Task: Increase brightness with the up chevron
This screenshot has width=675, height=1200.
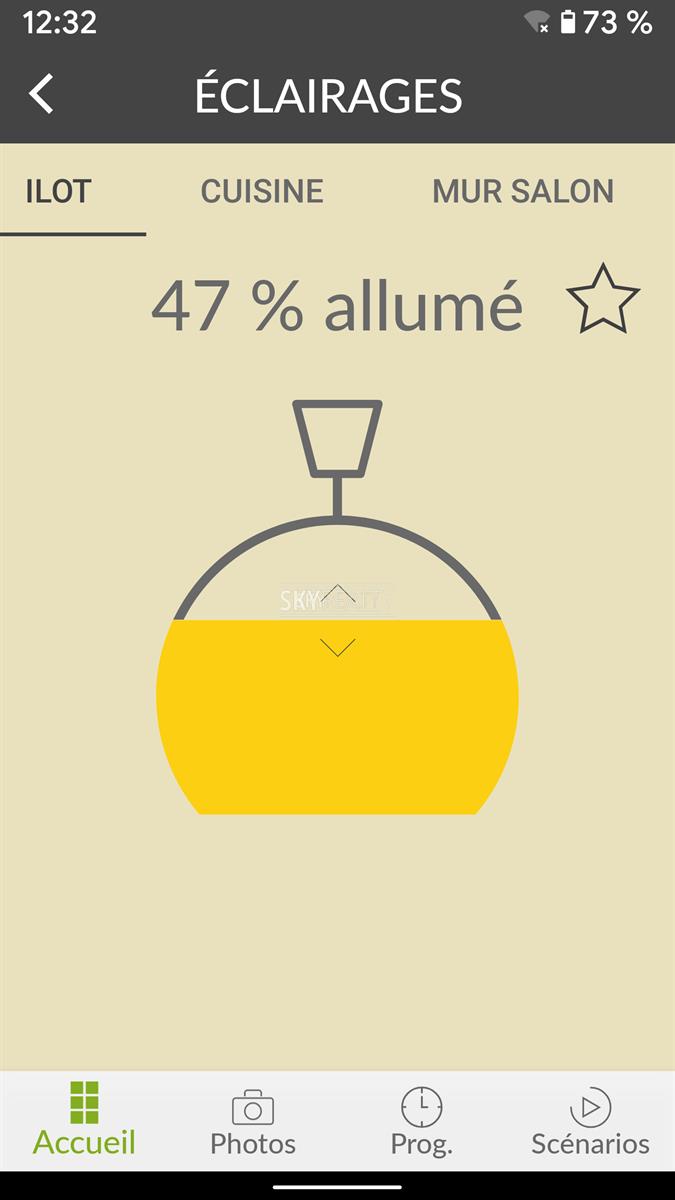Action: pos(338,593)
